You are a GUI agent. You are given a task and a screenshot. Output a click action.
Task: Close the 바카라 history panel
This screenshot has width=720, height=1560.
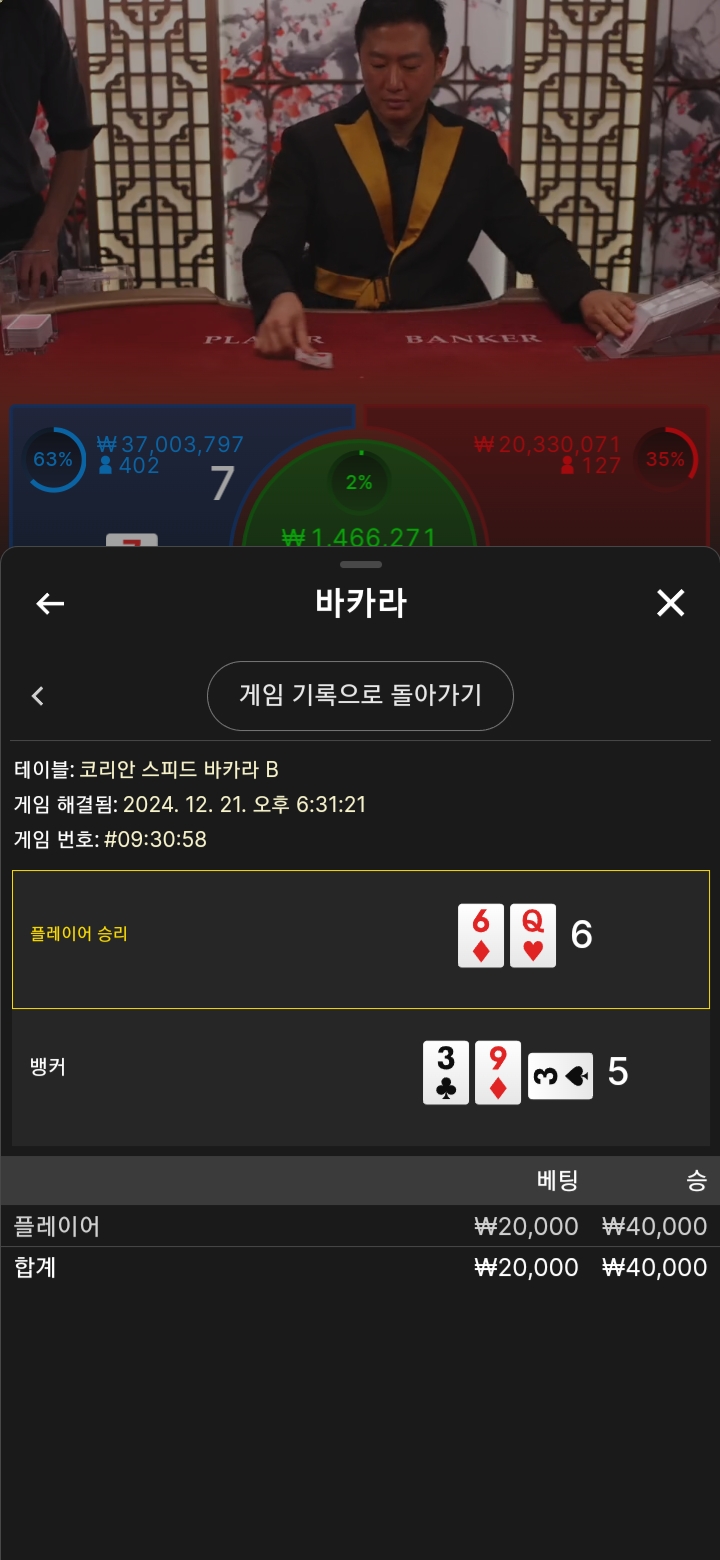point(670,603)
